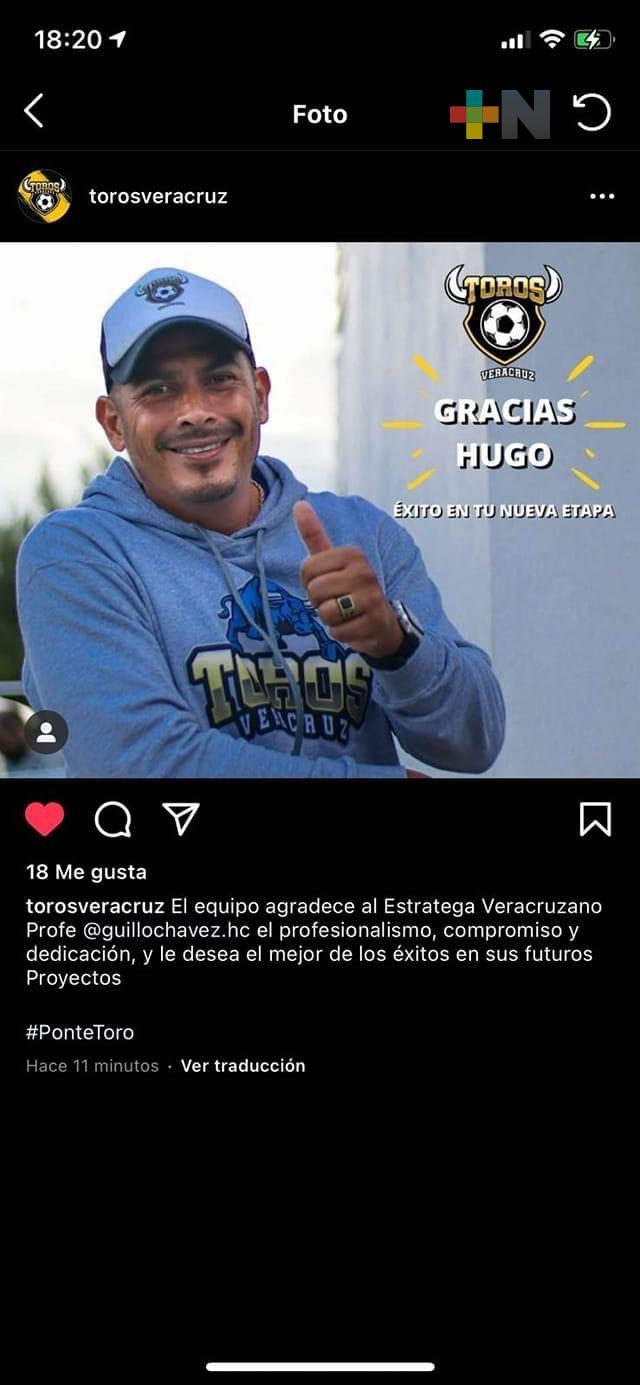640x1385 pixels.
Task: Open the #PonteToro hashtag
Action: point(80,1032)
